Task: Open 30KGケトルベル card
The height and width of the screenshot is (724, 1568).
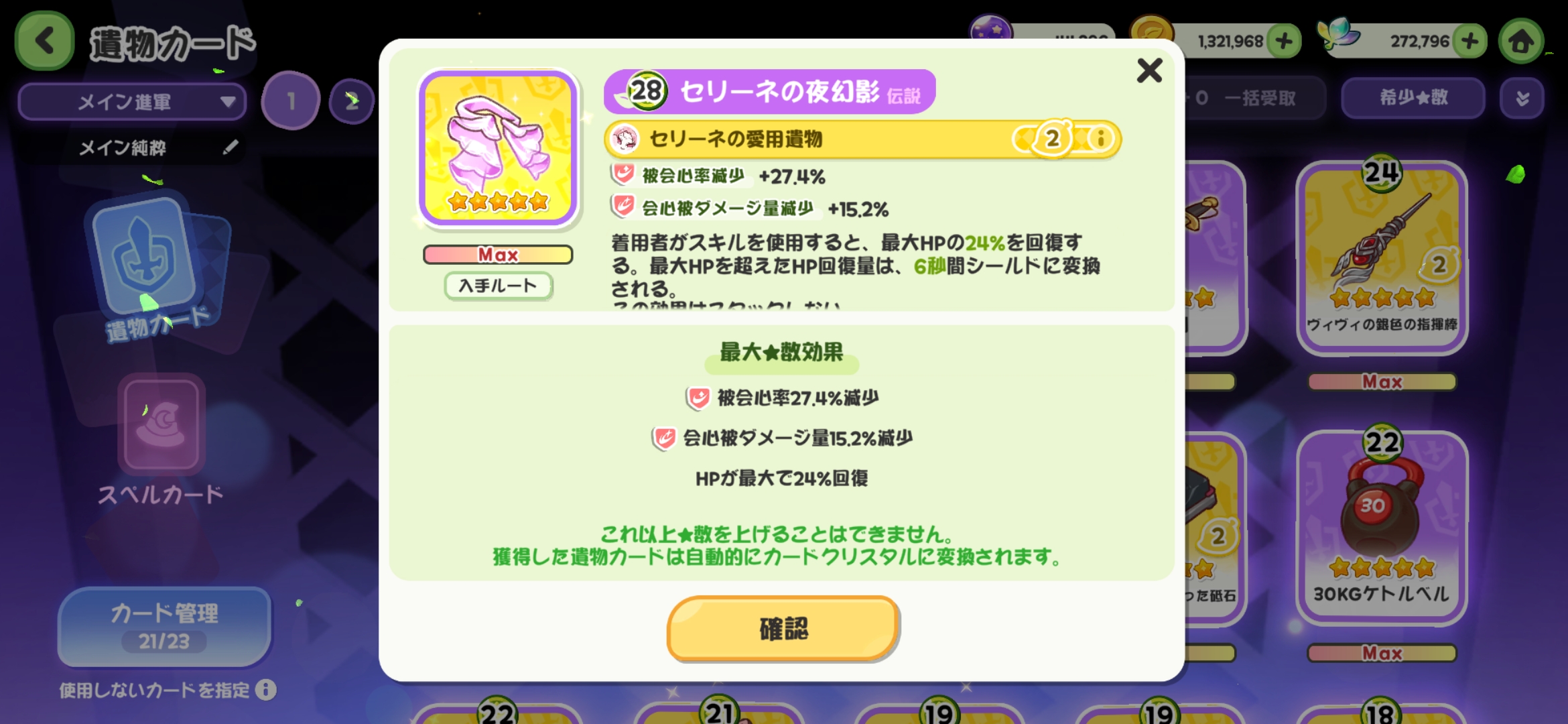Action: tap(1382, 526)
